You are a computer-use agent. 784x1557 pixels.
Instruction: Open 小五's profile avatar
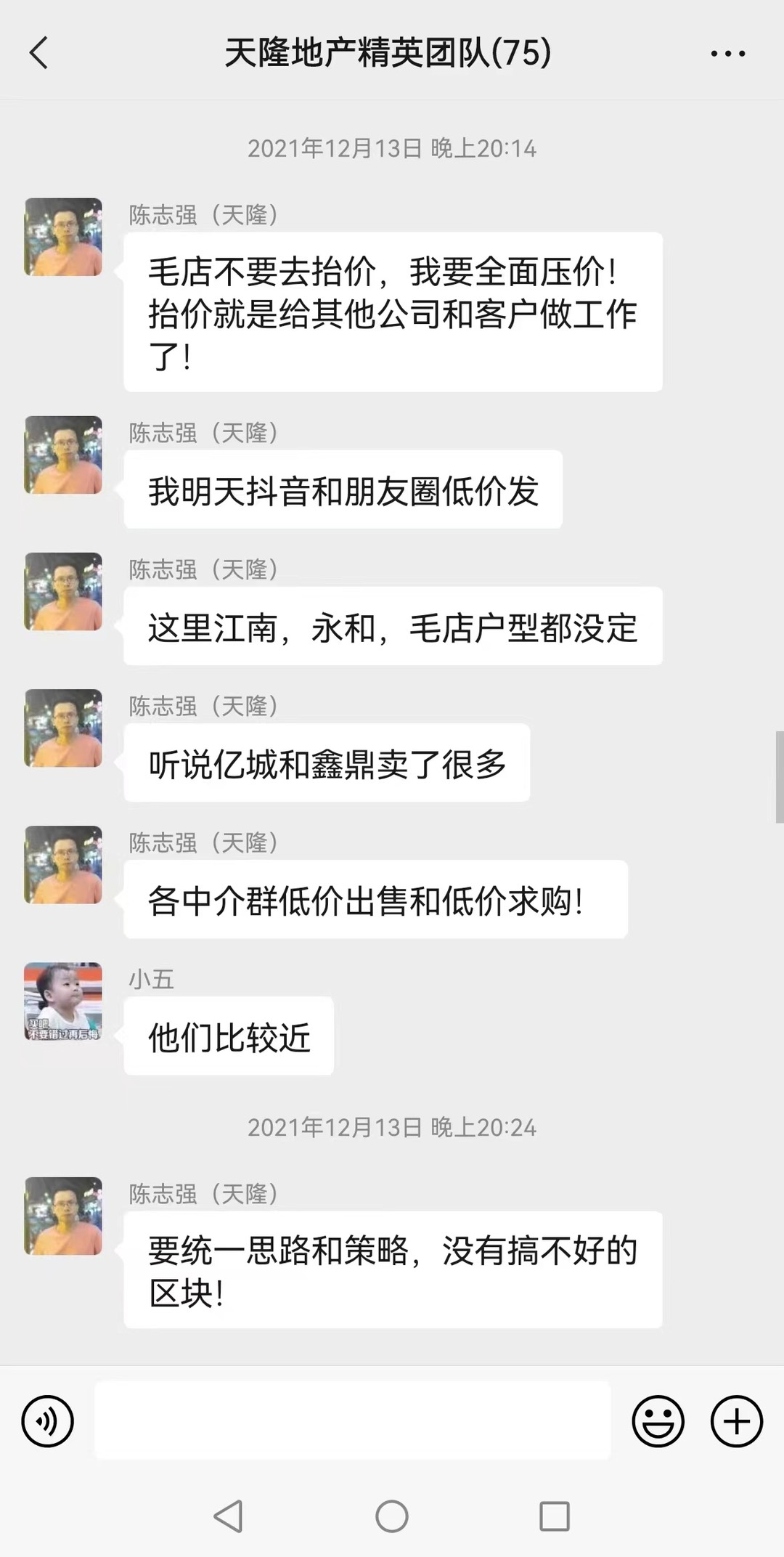pos(63,1001)
